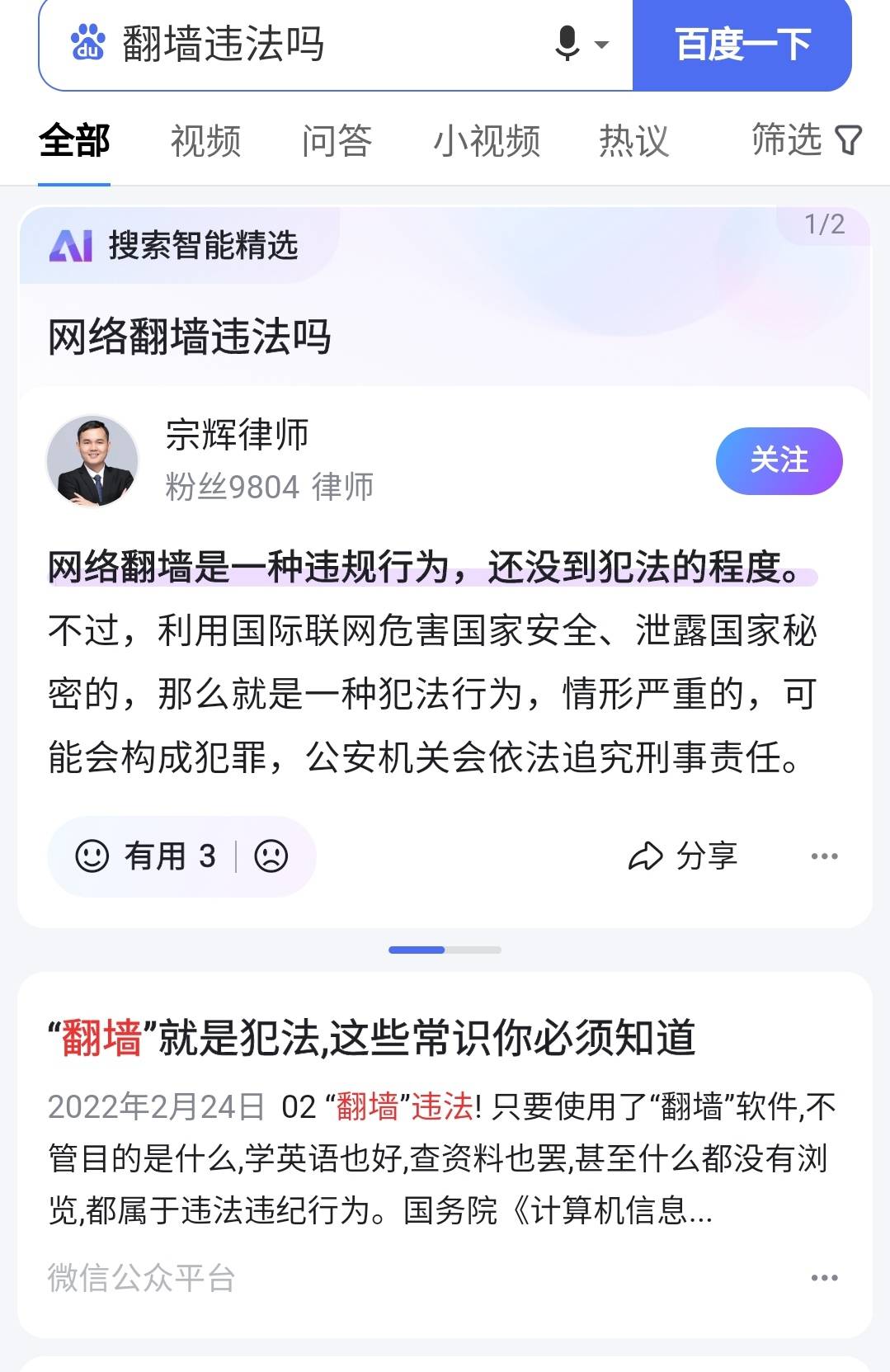Follow 宗辉律师 with the 关注 button

point(779,460)
